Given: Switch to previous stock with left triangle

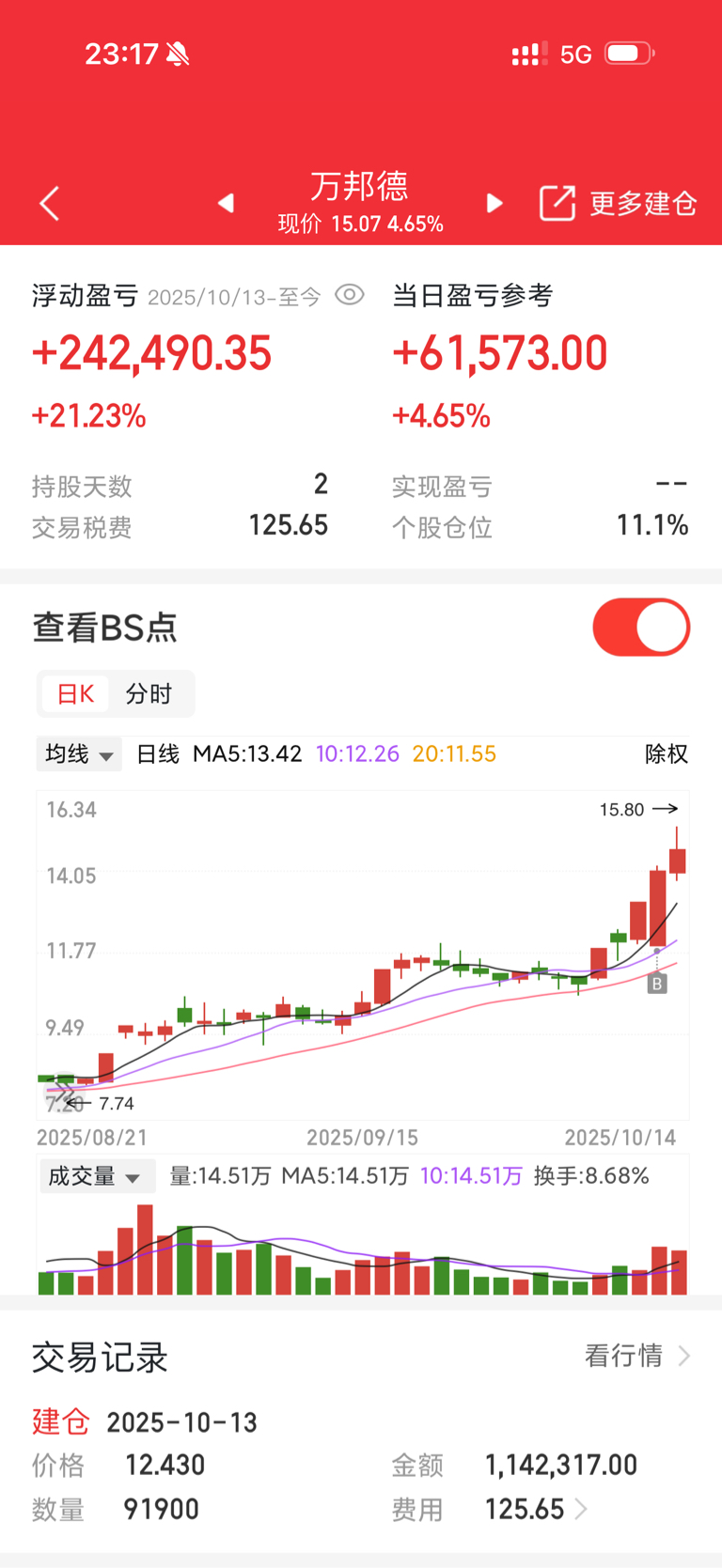Looking at the screenshot, I should (x=226, y=203).
